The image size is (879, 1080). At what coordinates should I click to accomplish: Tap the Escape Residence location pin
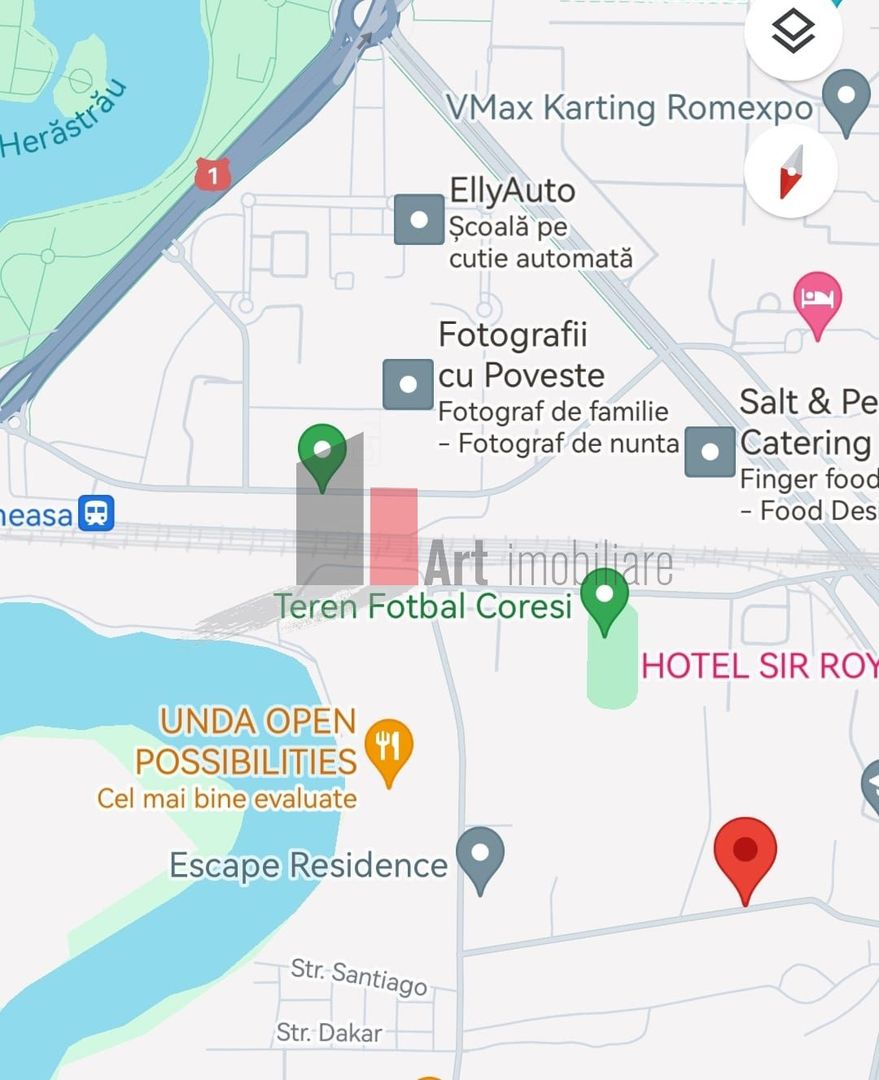[480, 855]
